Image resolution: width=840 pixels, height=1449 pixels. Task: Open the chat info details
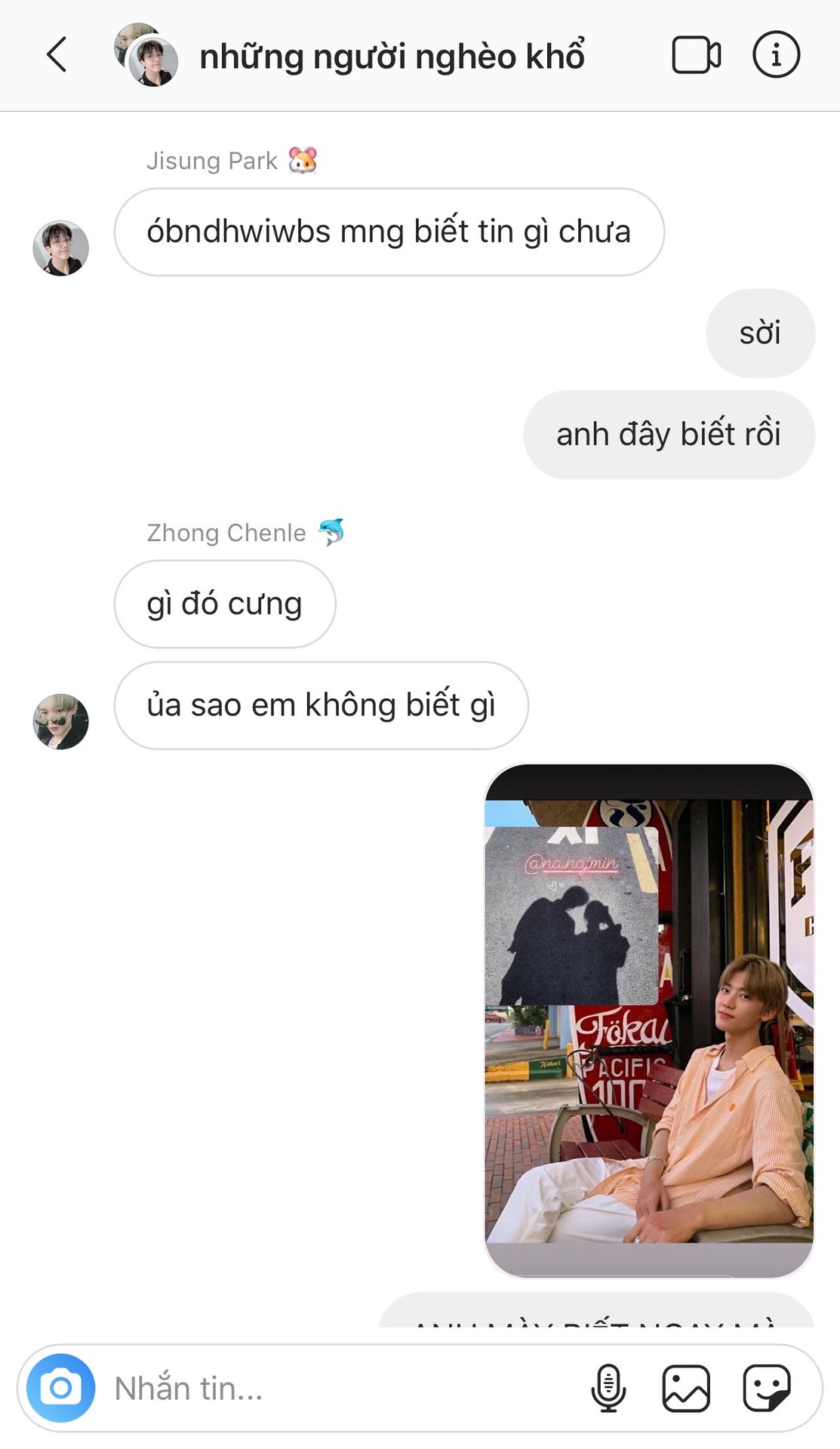click(x=776, y=55)
